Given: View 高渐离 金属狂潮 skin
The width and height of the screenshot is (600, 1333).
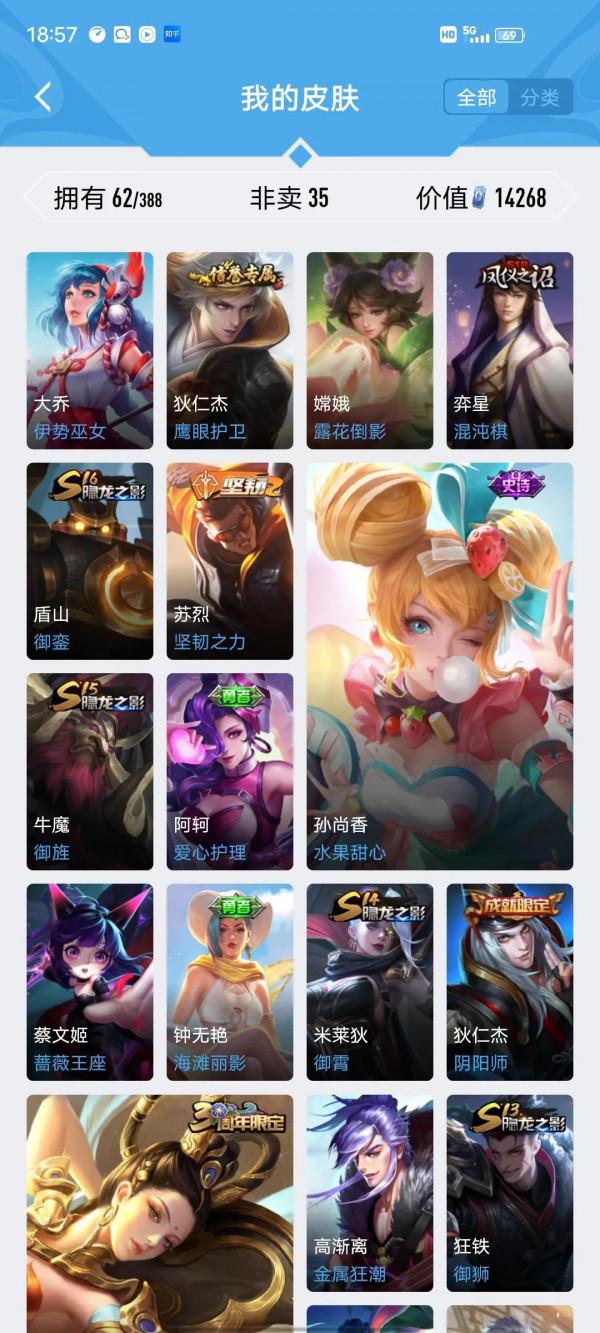Looking at the screenshot, I should pos(370,1192).
